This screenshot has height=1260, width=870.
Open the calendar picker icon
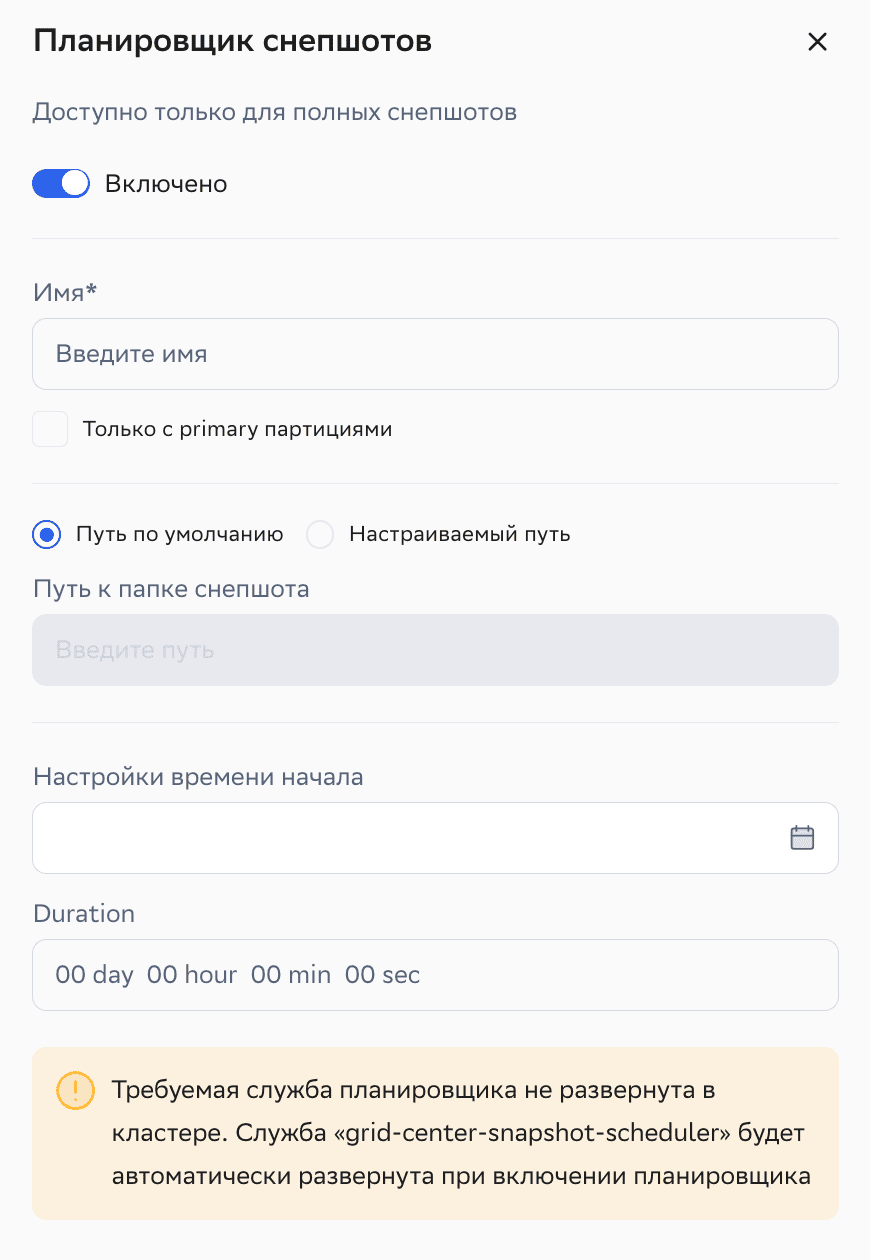pyautogui.click(x=802, y=838)
